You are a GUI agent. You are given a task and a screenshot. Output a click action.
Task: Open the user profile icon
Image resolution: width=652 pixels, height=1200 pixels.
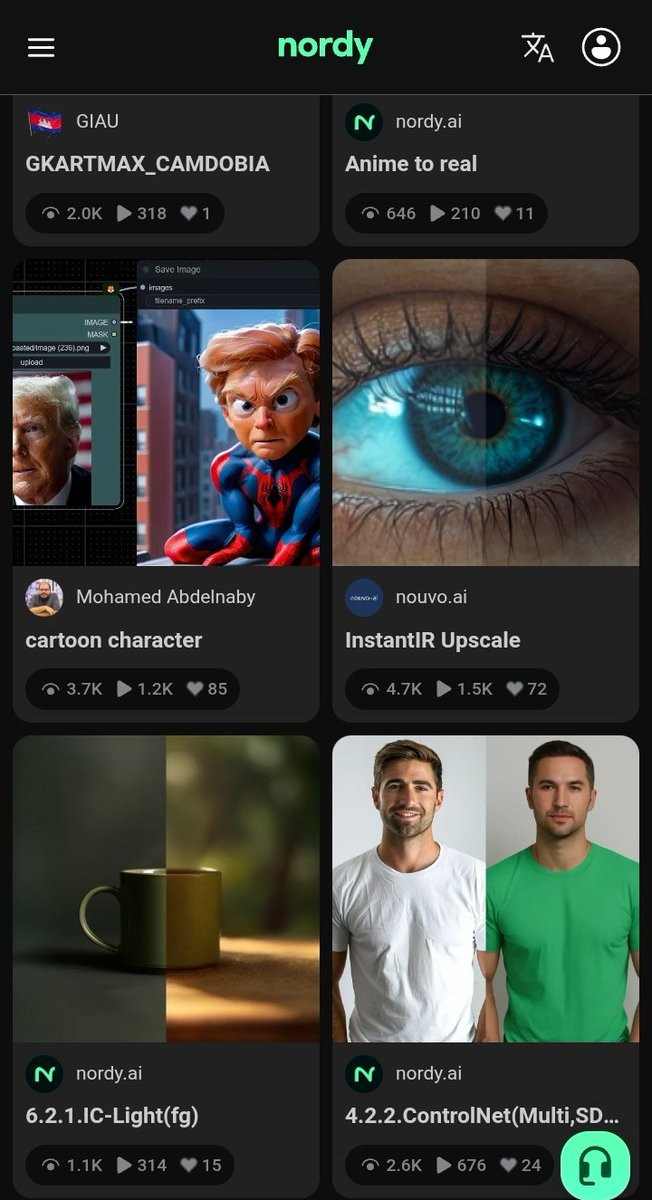(601, 47)
